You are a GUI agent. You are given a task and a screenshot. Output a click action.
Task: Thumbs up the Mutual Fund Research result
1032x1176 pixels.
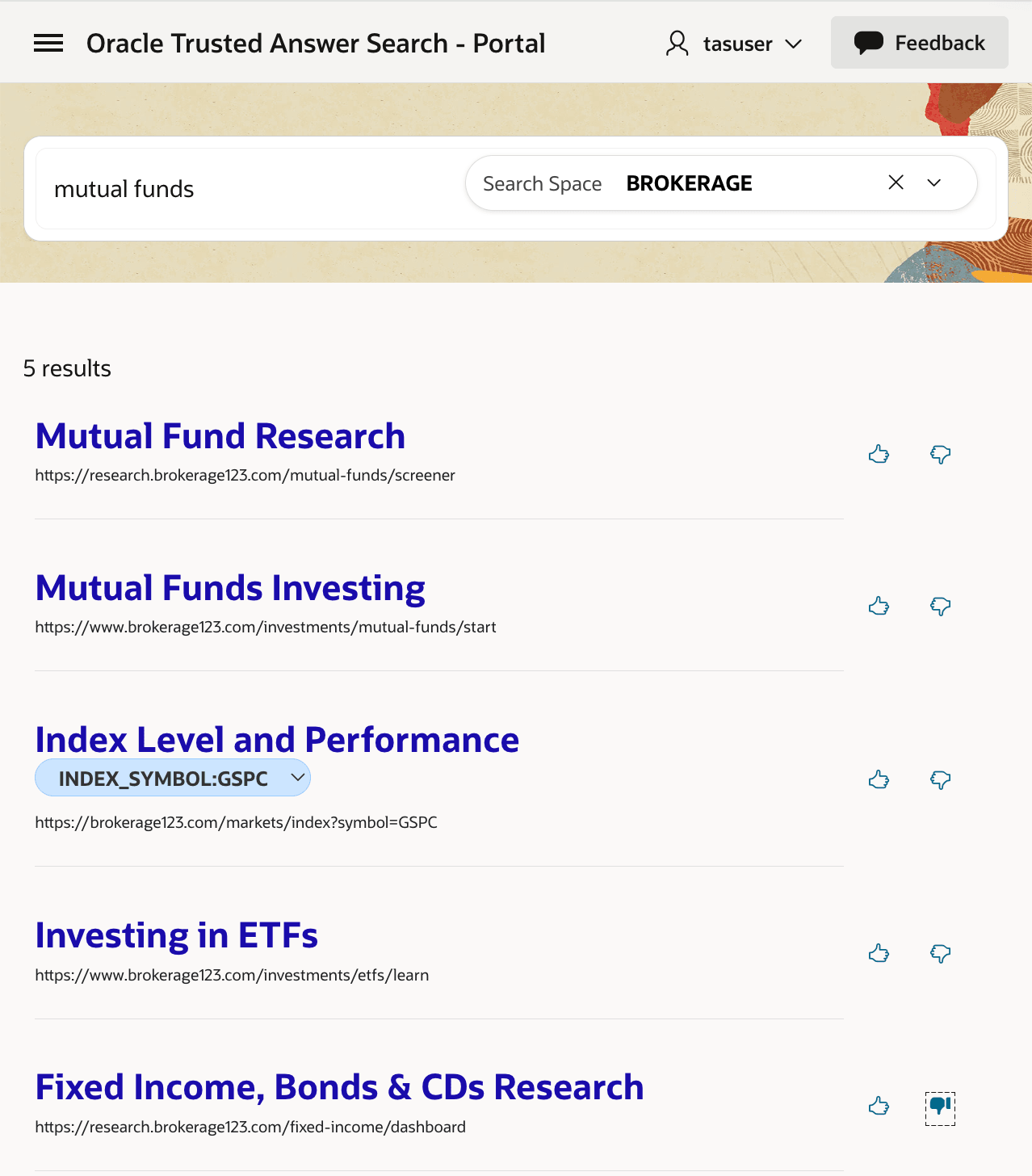click(879, 454)
